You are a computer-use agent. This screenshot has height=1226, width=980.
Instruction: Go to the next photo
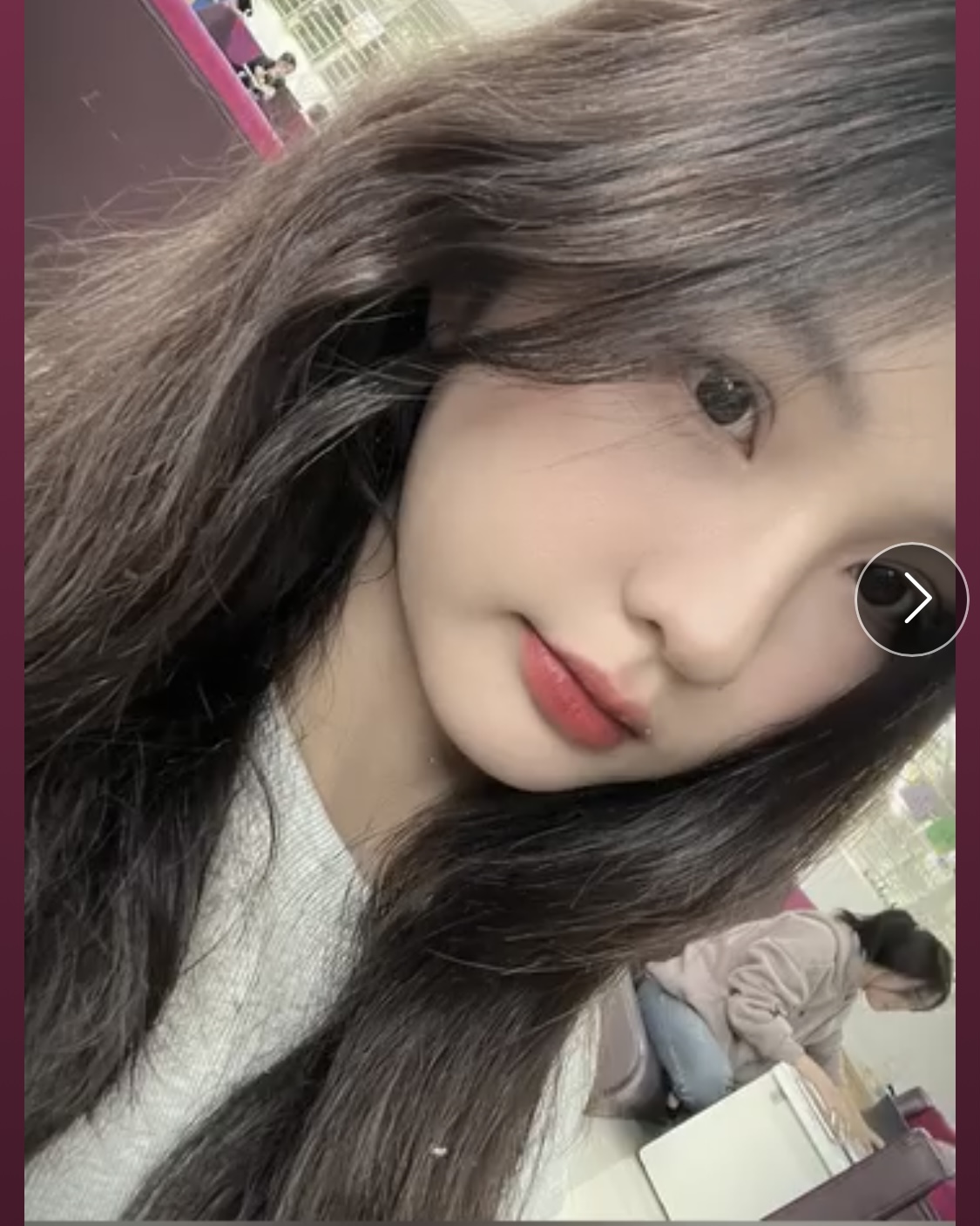911,599
